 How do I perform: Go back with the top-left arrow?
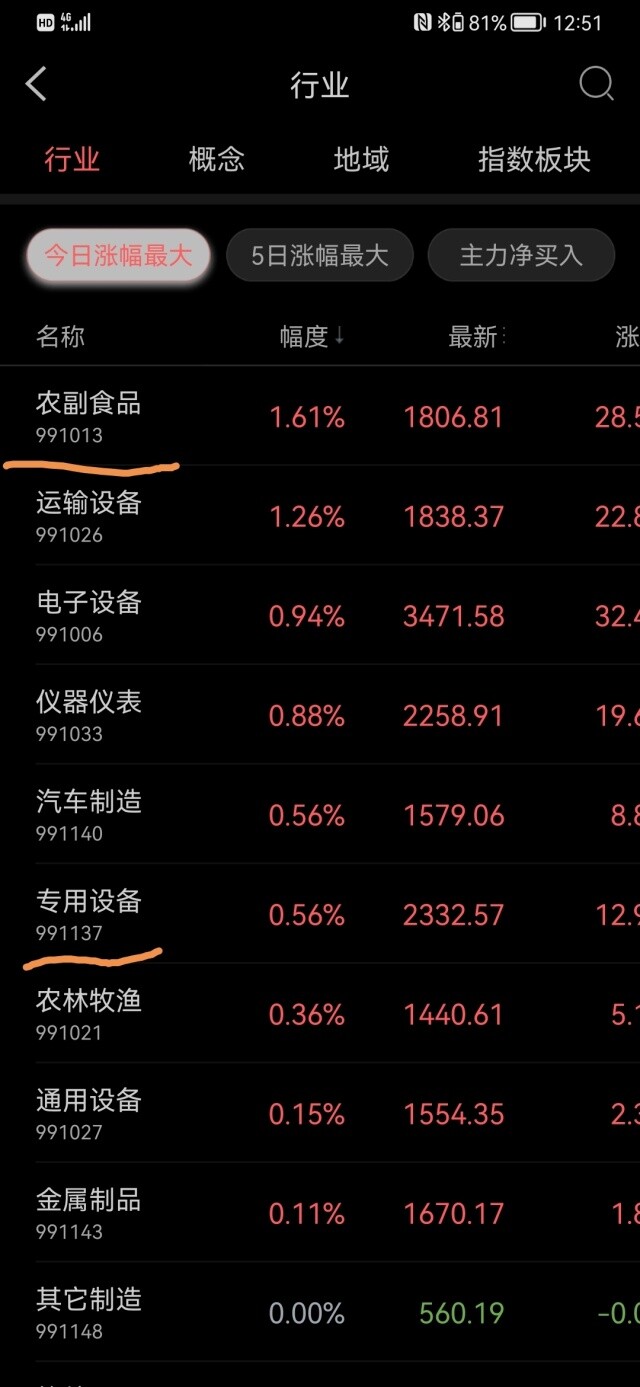click(36, 85)
